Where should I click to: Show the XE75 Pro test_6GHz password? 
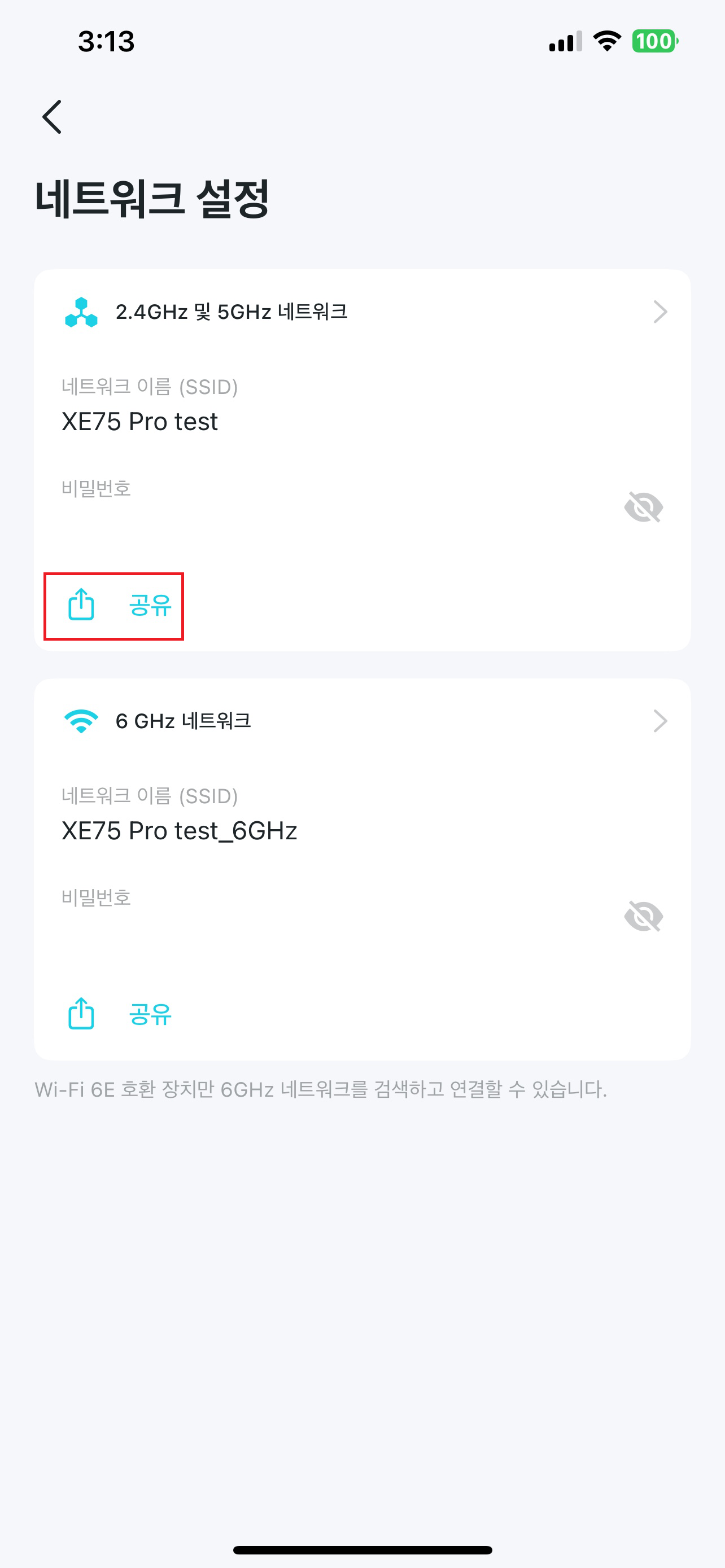644,916
